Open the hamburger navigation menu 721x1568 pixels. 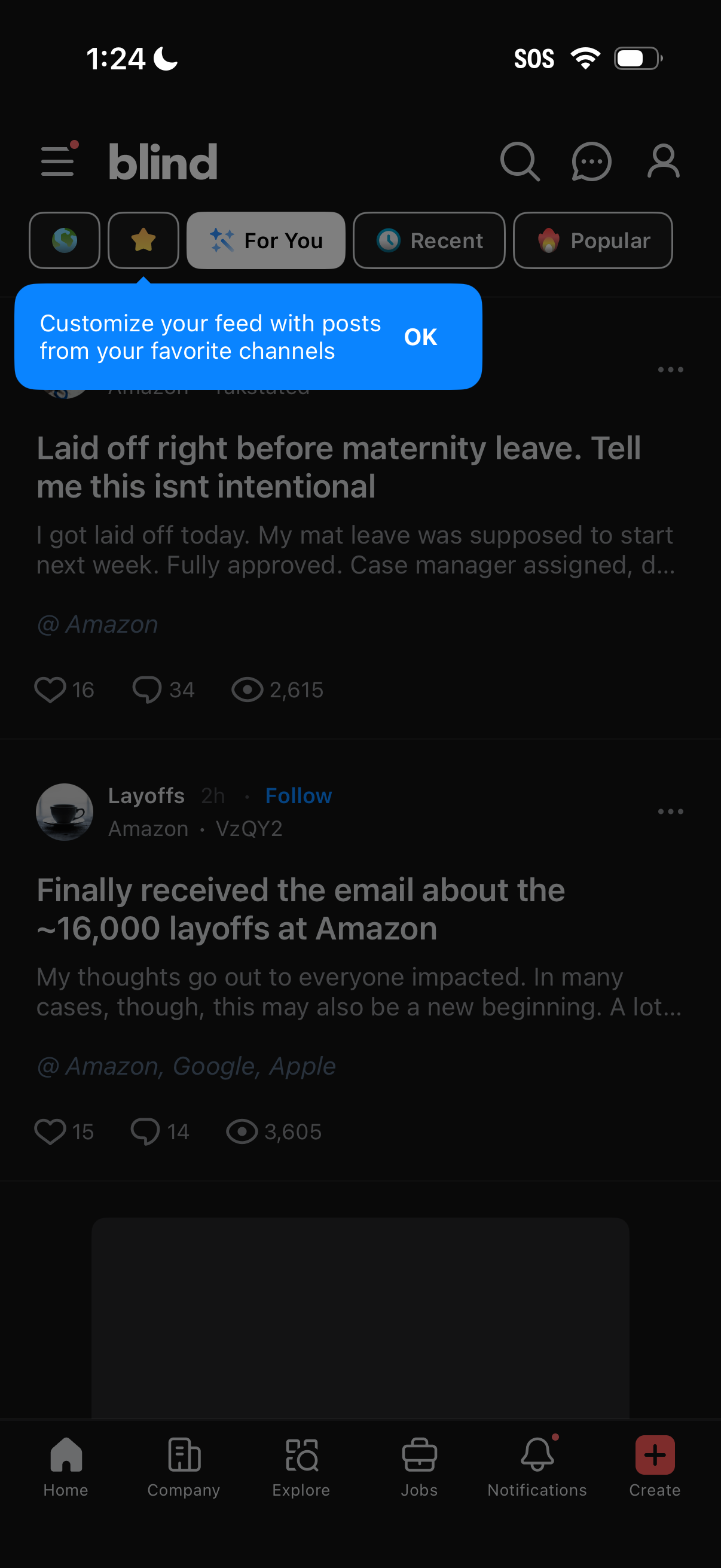tap(57, 161)
